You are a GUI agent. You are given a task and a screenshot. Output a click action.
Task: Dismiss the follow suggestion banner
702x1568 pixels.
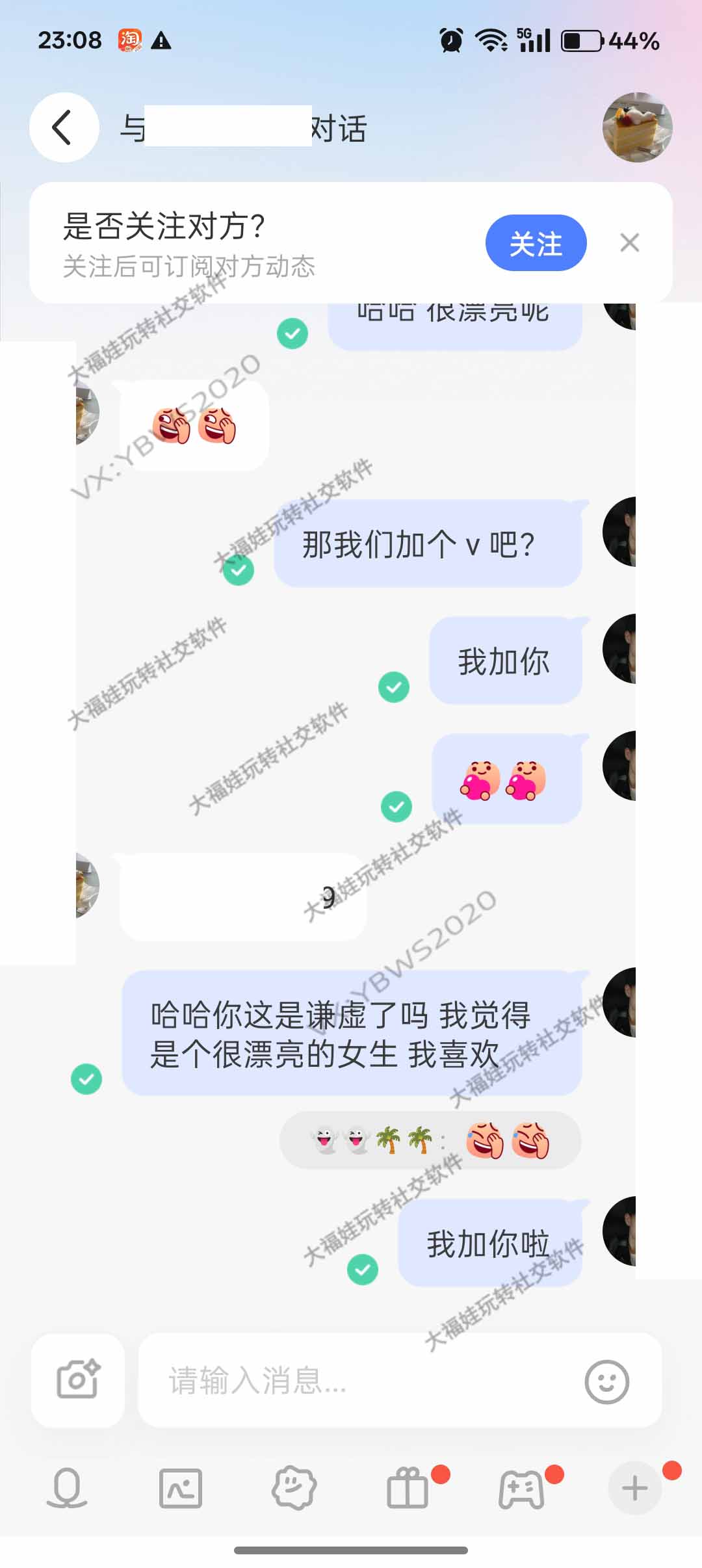(x=629, y=243)
